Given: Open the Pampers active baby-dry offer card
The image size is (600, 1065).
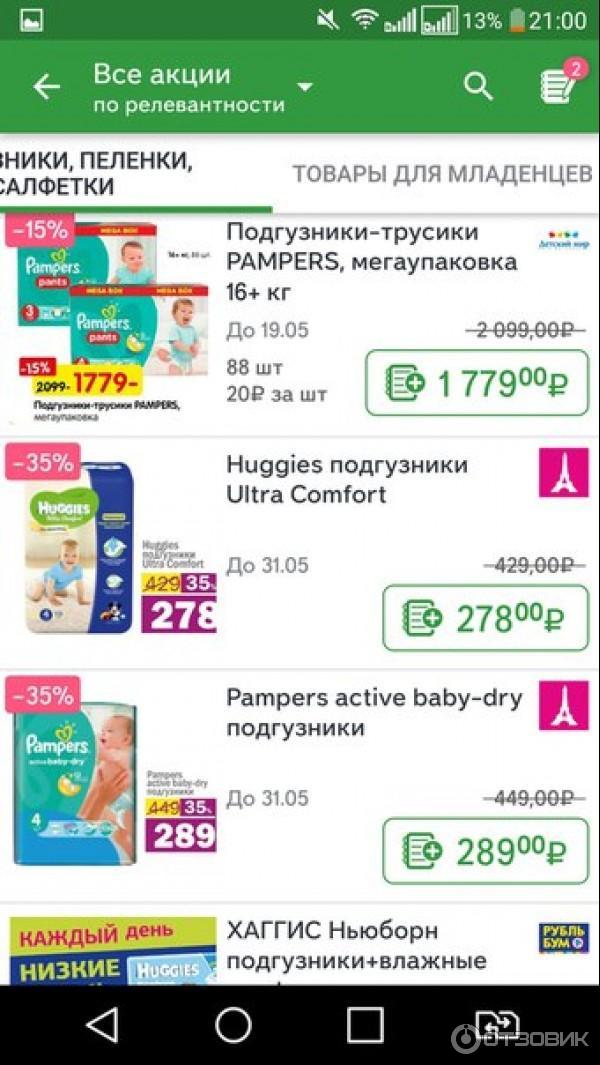Looking at the screenshot, I should click(373, 713).
